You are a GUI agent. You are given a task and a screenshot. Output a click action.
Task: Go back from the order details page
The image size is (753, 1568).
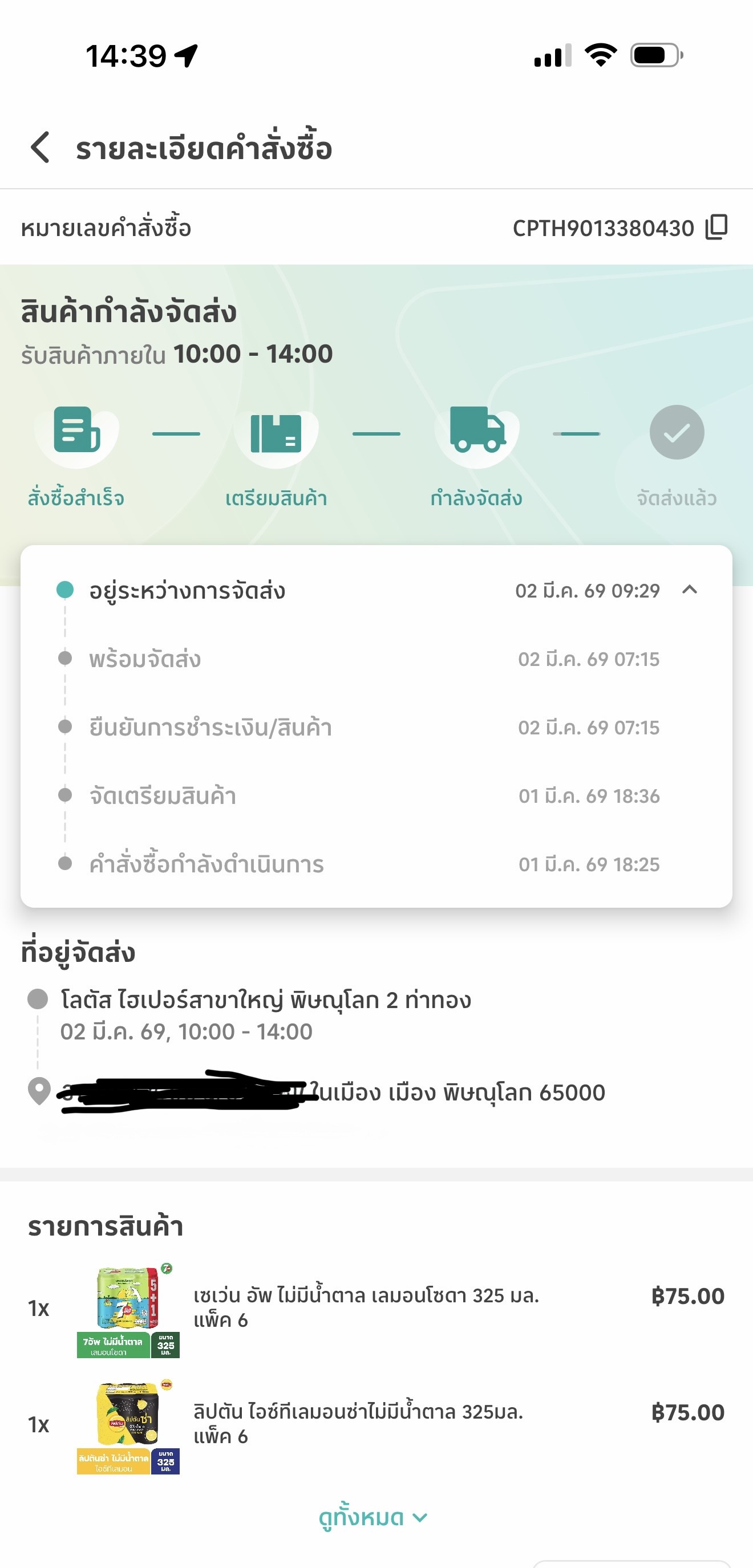pyautogui.click(x=40, y=148)
